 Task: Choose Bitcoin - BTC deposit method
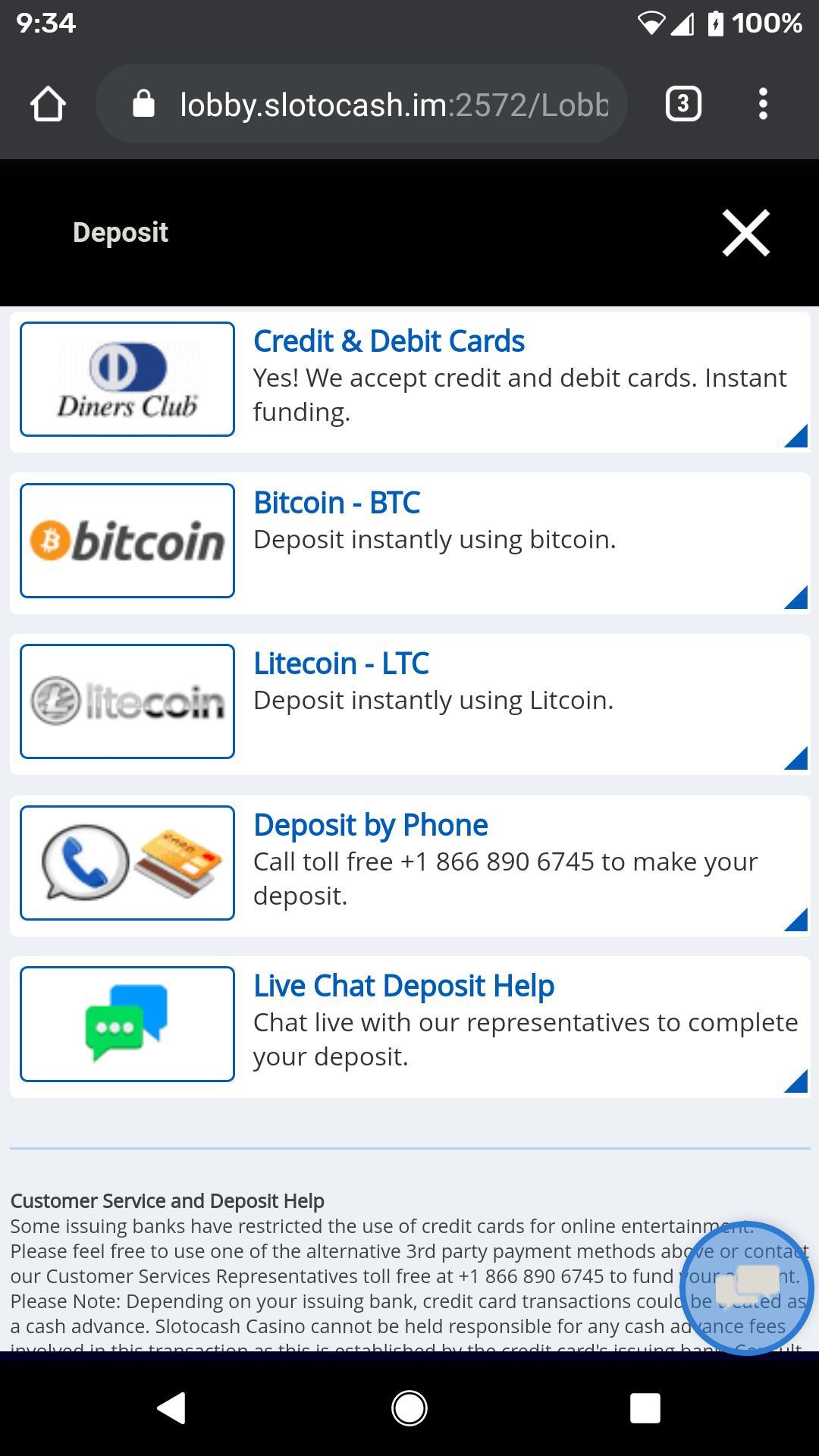point(409,543)
